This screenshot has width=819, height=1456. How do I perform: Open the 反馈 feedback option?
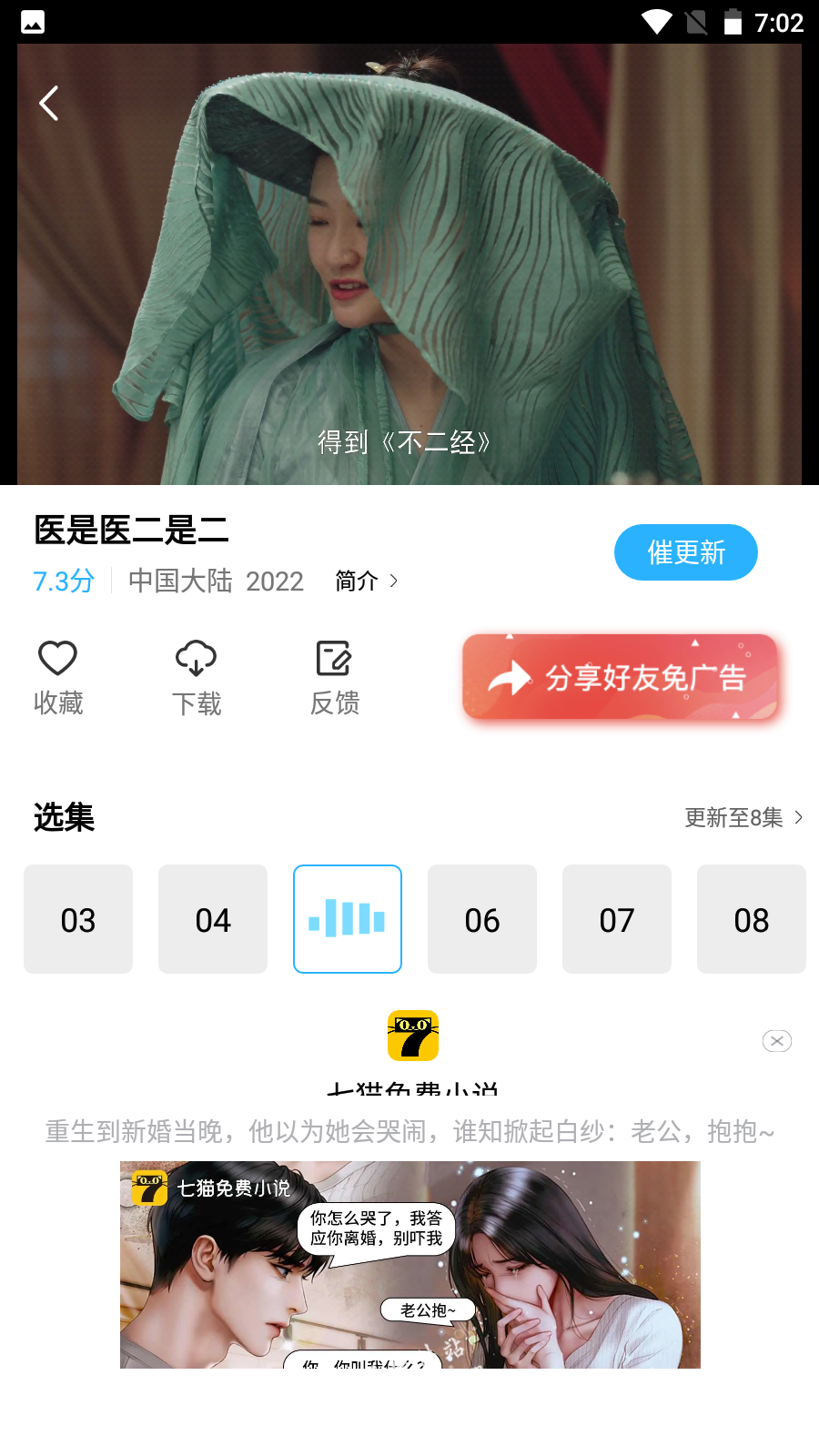click(335, 678)
